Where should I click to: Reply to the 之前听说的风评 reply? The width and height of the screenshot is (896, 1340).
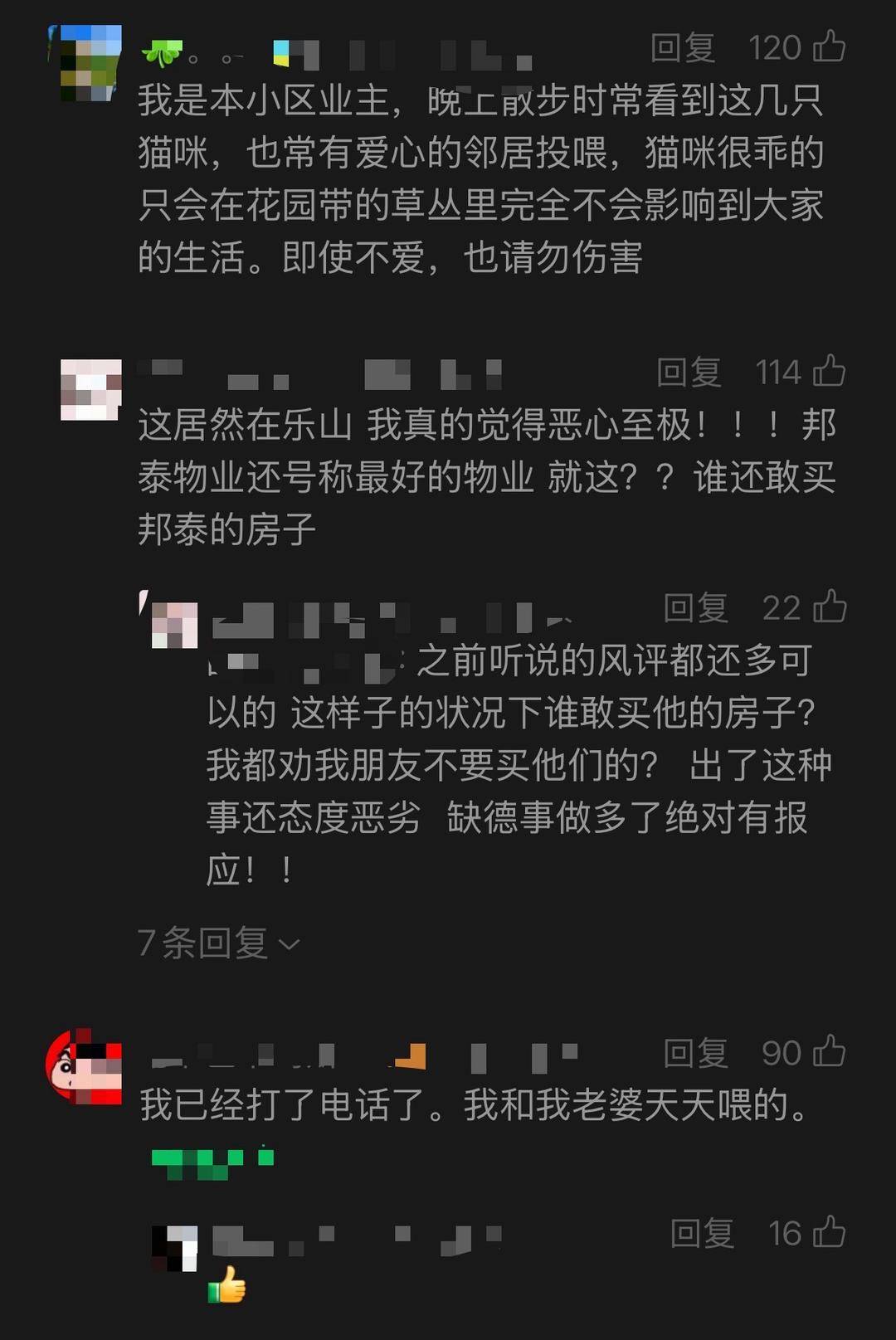(695, 608)
